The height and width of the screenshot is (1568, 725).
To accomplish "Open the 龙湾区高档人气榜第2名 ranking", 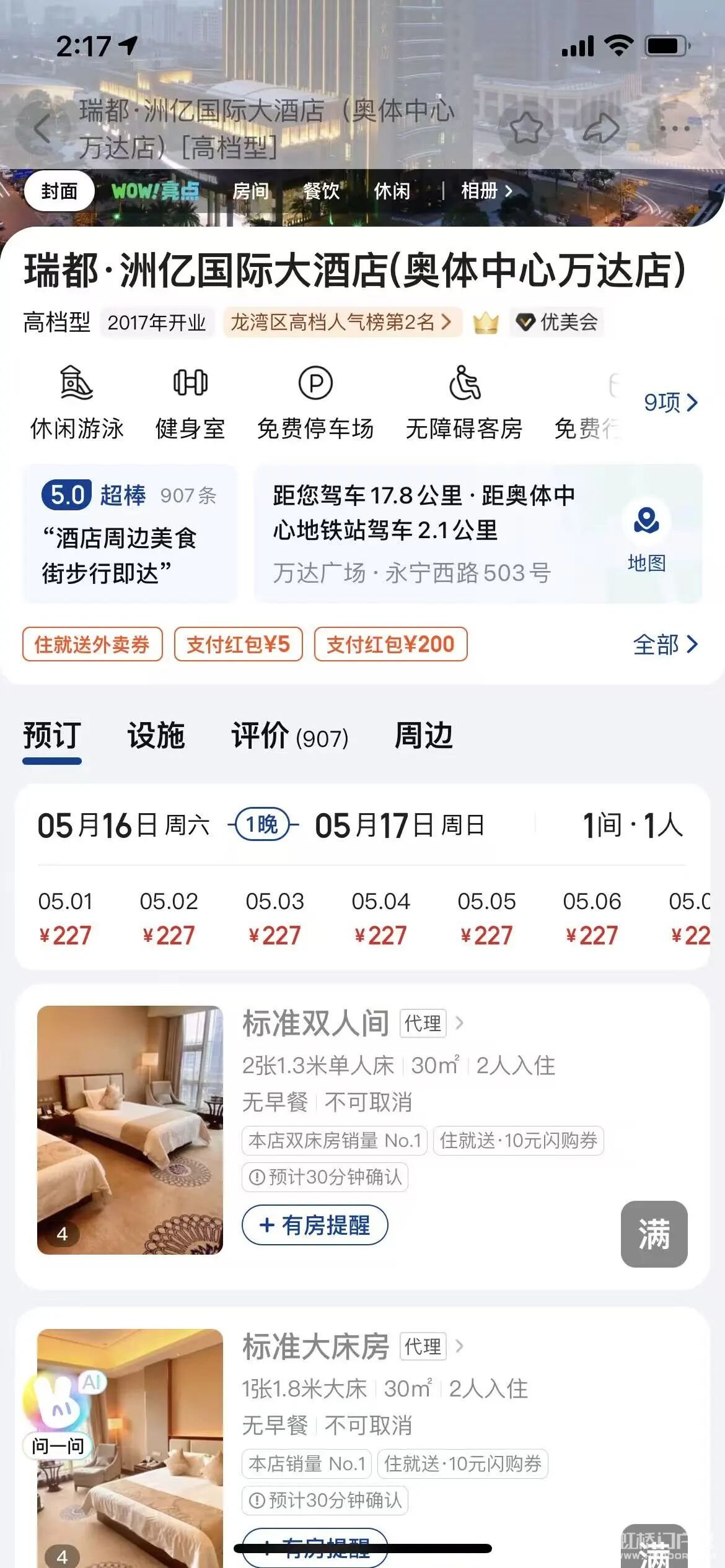I will click(x=342, y=322).
